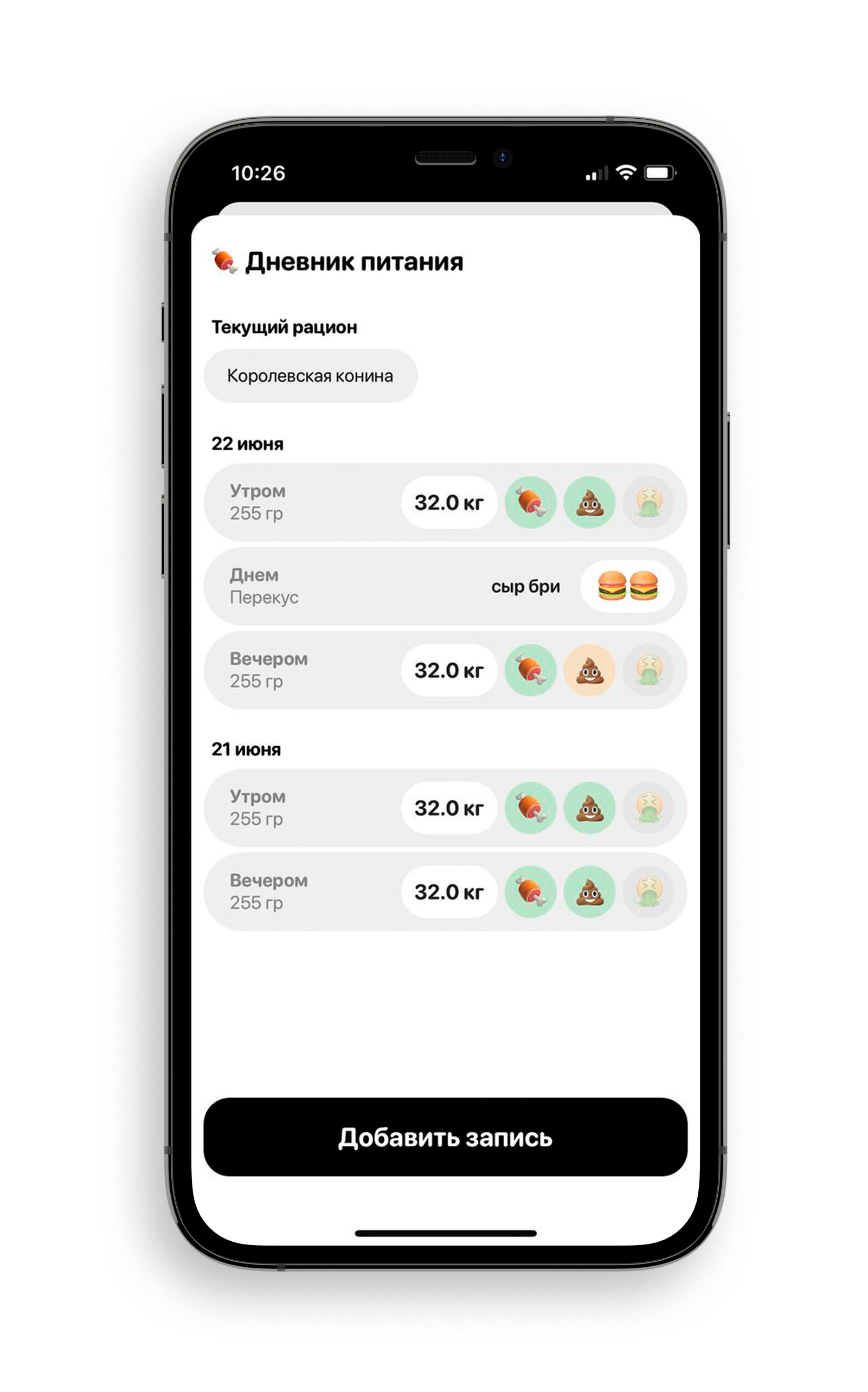Tap the orange poop icon in 22 июня Вечером
Viewport: 868px width, 1392px height.
tap(589, 670)
